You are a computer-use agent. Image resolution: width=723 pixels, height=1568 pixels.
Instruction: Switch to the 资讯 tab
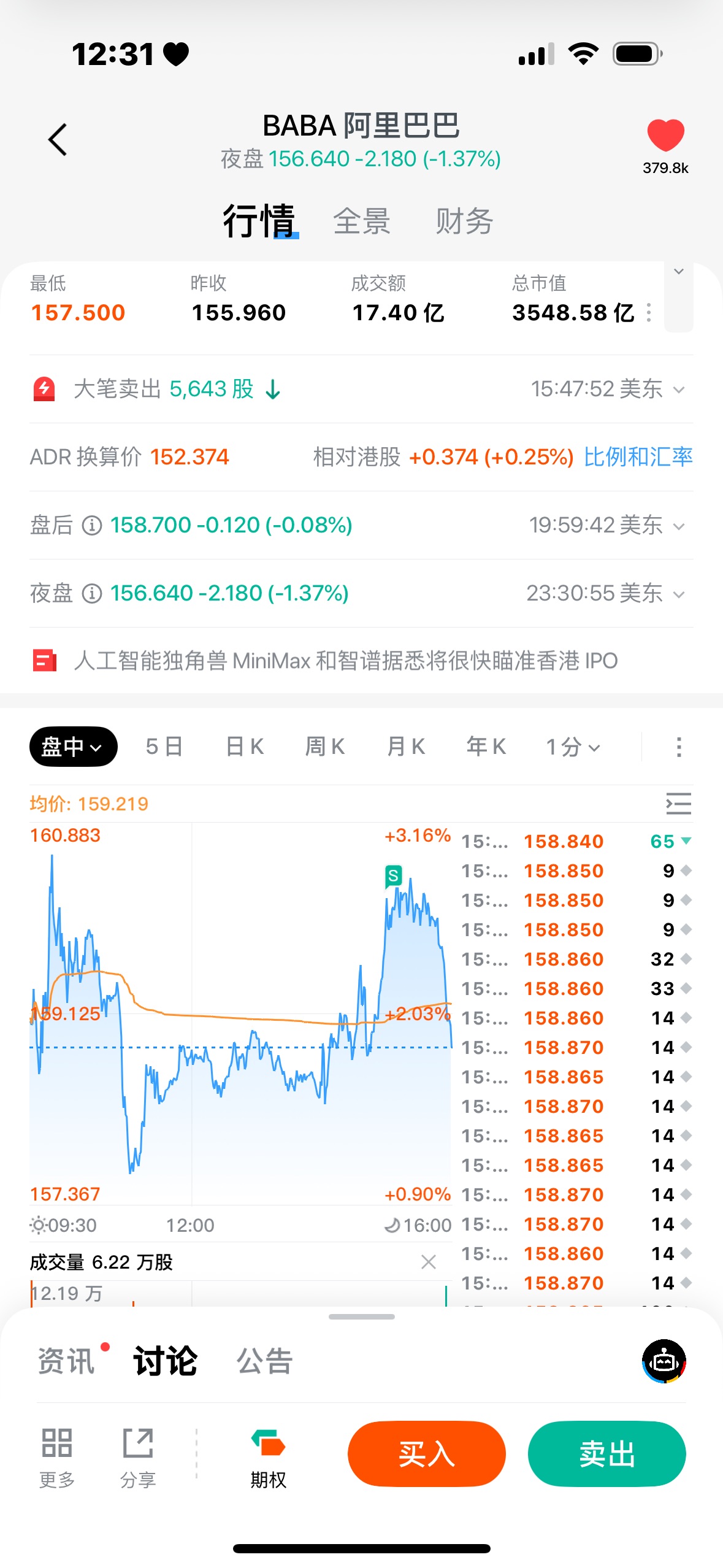66,1361
